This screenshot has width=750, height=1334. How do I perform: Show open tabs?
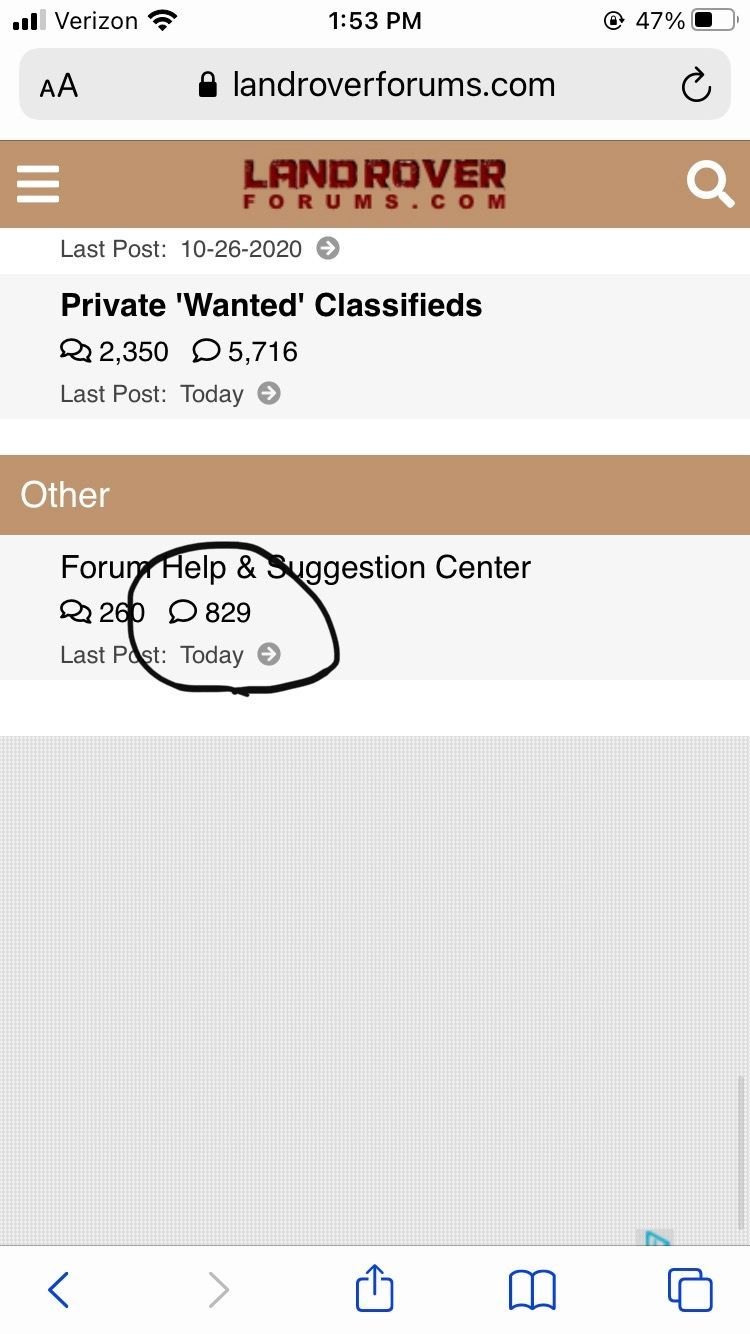[690, 1290]
